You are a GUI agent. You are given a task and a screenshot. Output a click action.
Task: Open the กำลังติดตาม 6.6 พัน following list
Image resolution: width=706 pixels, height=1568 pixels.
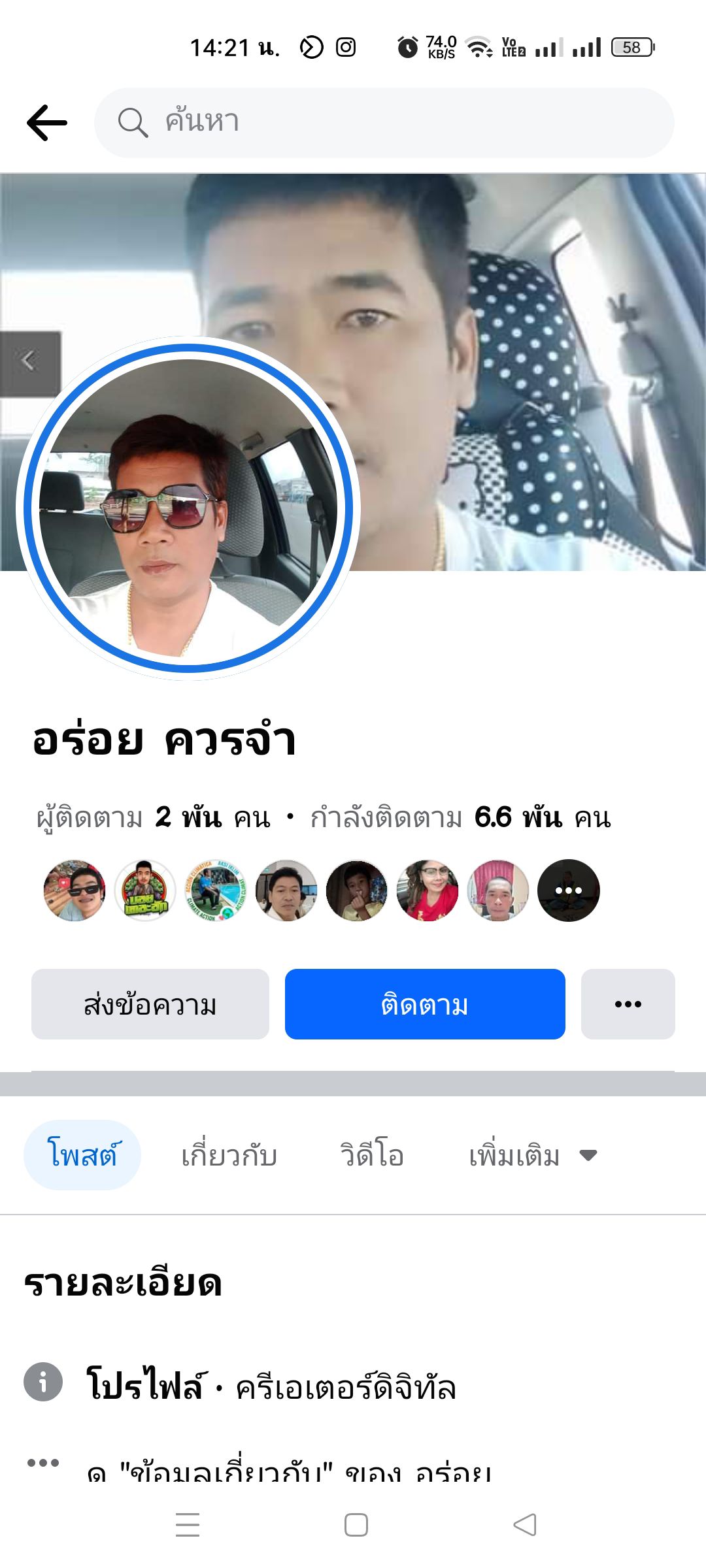pos(460,817)
